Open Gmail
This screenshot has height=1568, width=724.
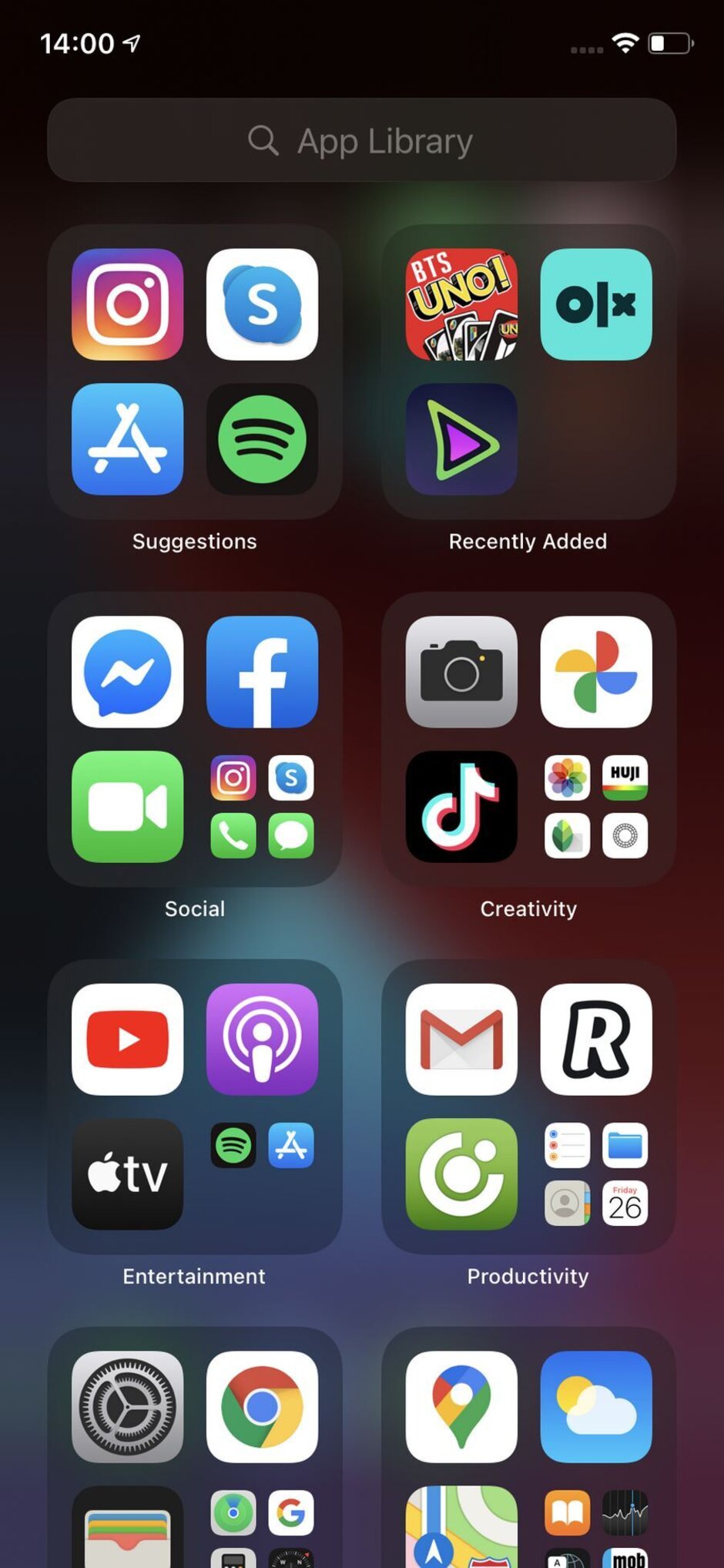click(x=461, y=1039)
